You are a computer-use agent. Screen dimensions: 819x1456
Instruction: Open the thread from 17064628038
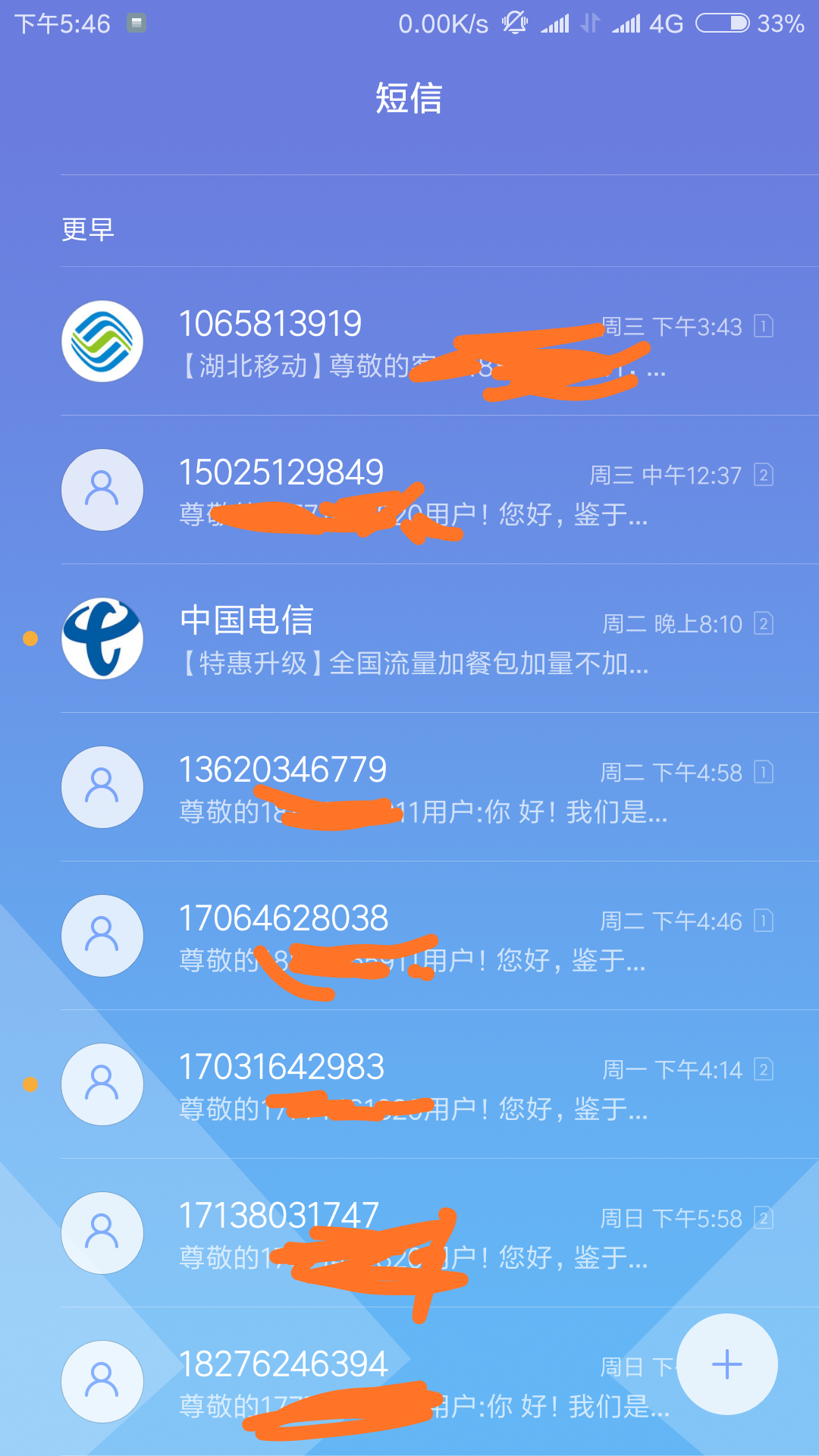pos(409,936)
